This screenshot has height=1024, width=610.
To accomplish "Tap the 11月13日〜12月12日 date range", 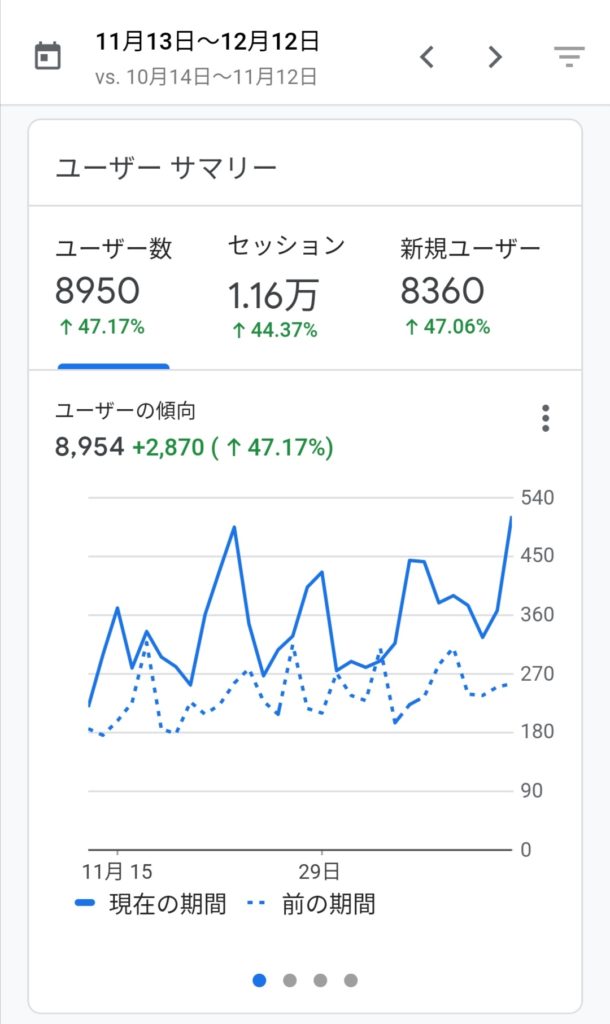I will 207,42.
